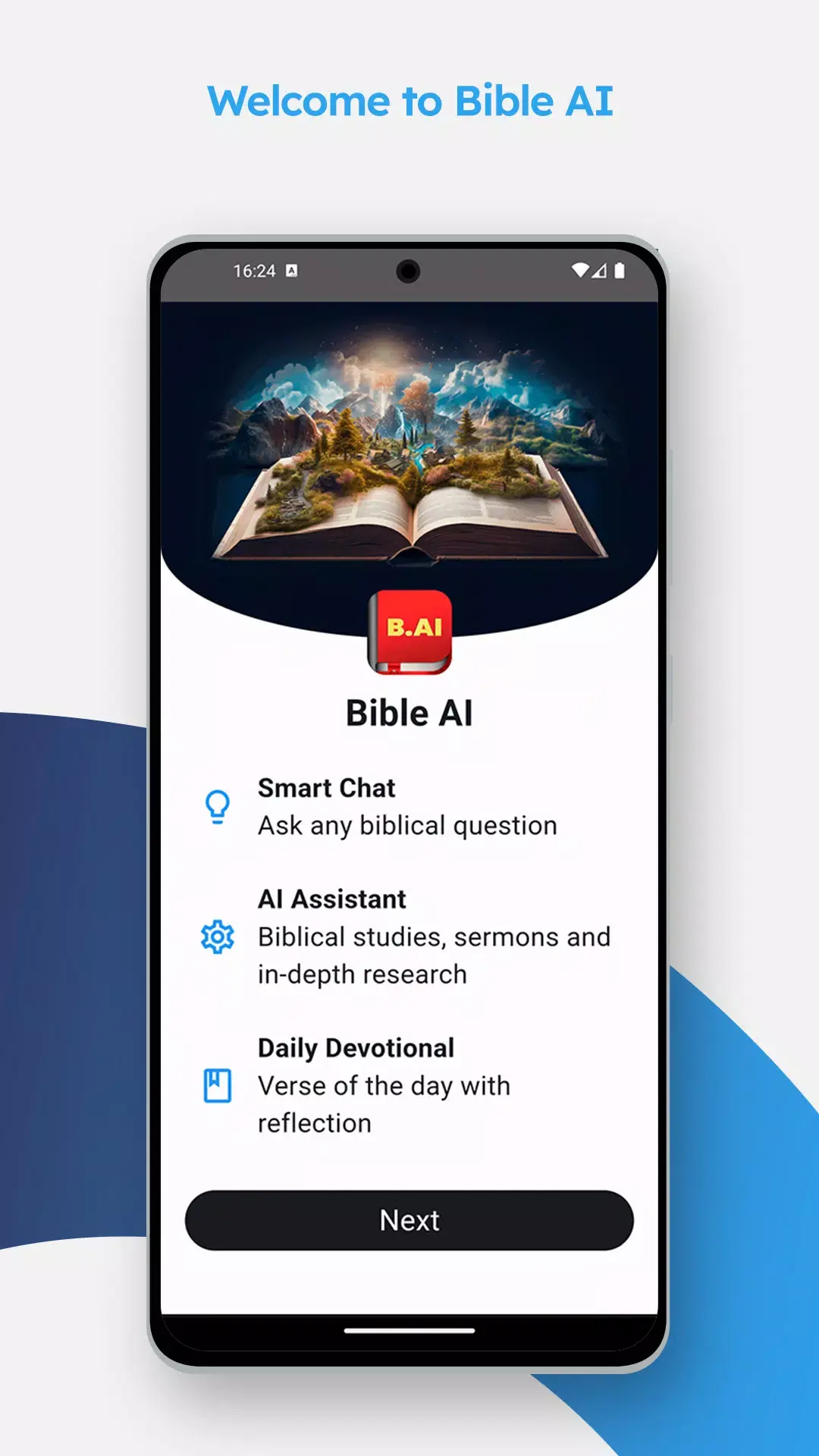Click the clock showing 16:24

pyautogui.click(x=255, y=271)
